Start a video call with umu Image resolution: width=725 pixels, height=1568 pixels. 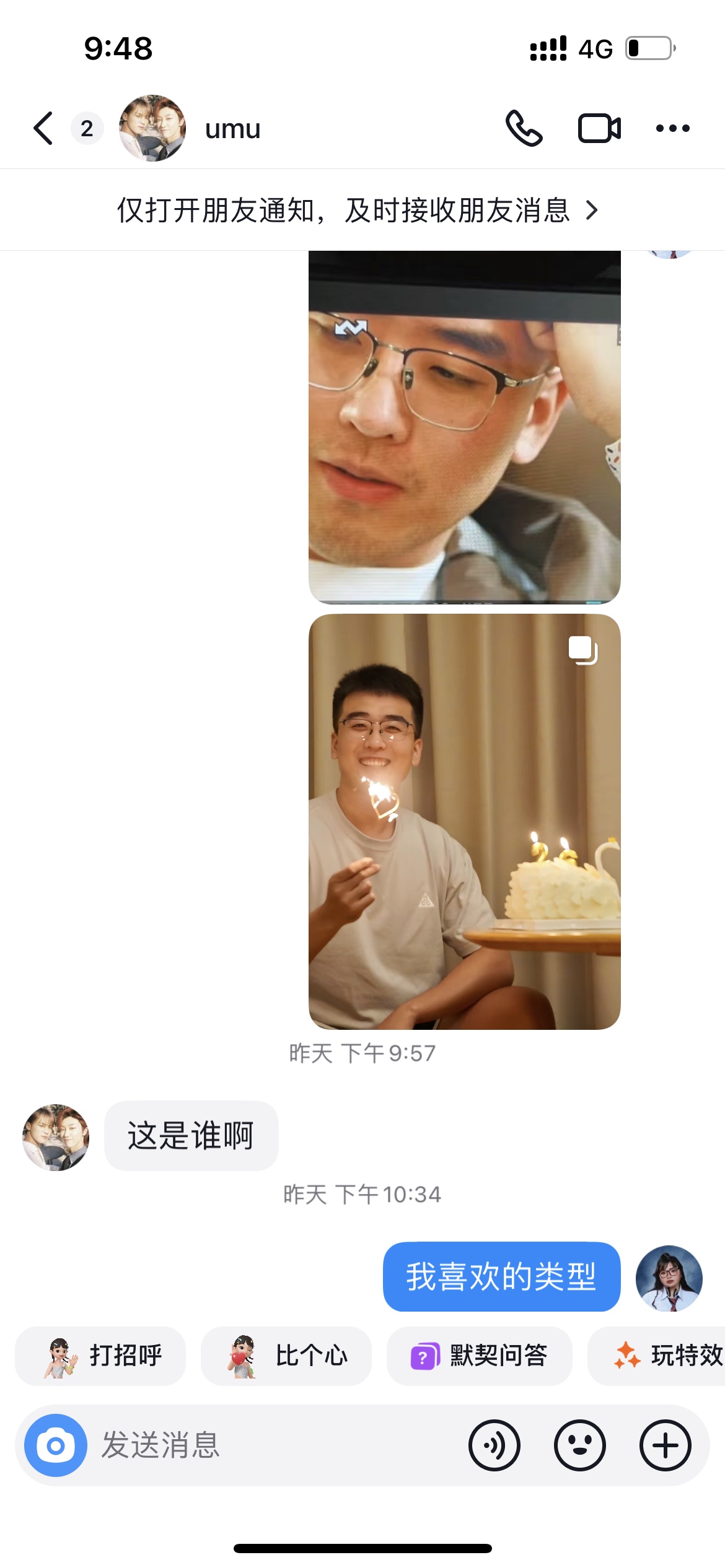point(599,129)
